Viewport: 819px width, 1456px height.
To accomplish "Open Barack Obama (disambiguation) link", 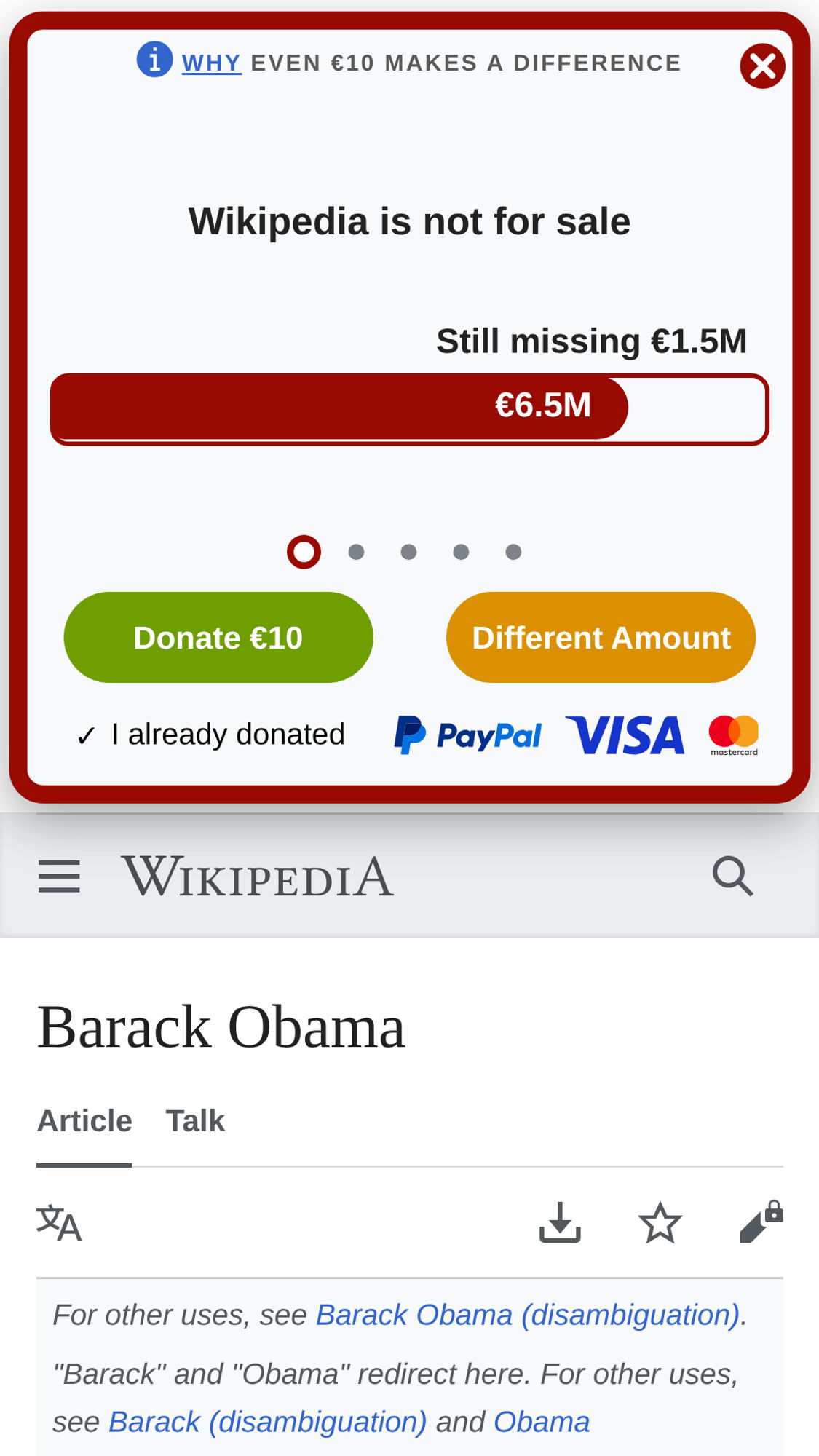I will tap(528, 1315).
